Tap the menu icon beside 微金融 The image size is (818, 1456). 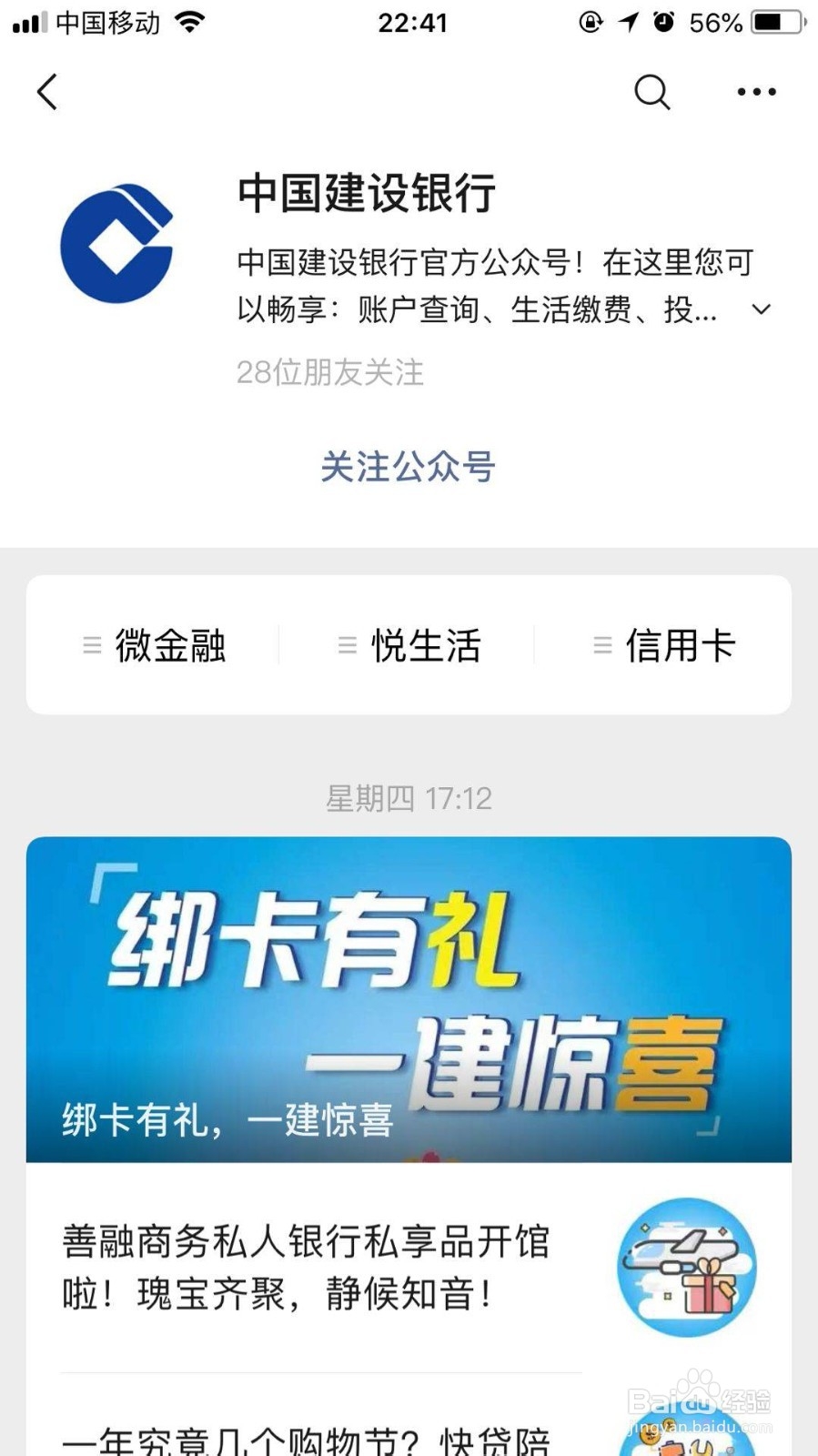(91, 646)
